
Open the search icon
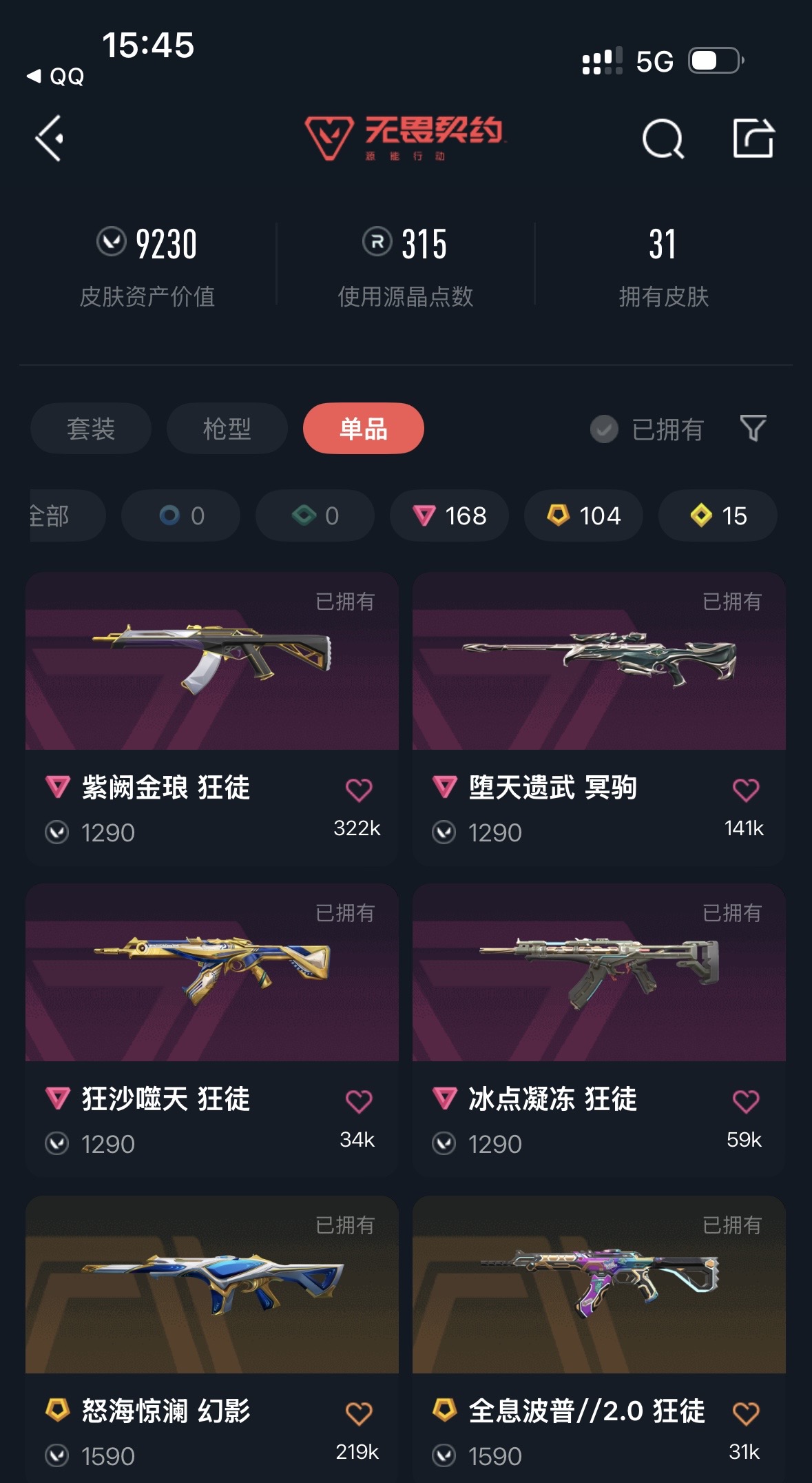[x=663, y=139]
